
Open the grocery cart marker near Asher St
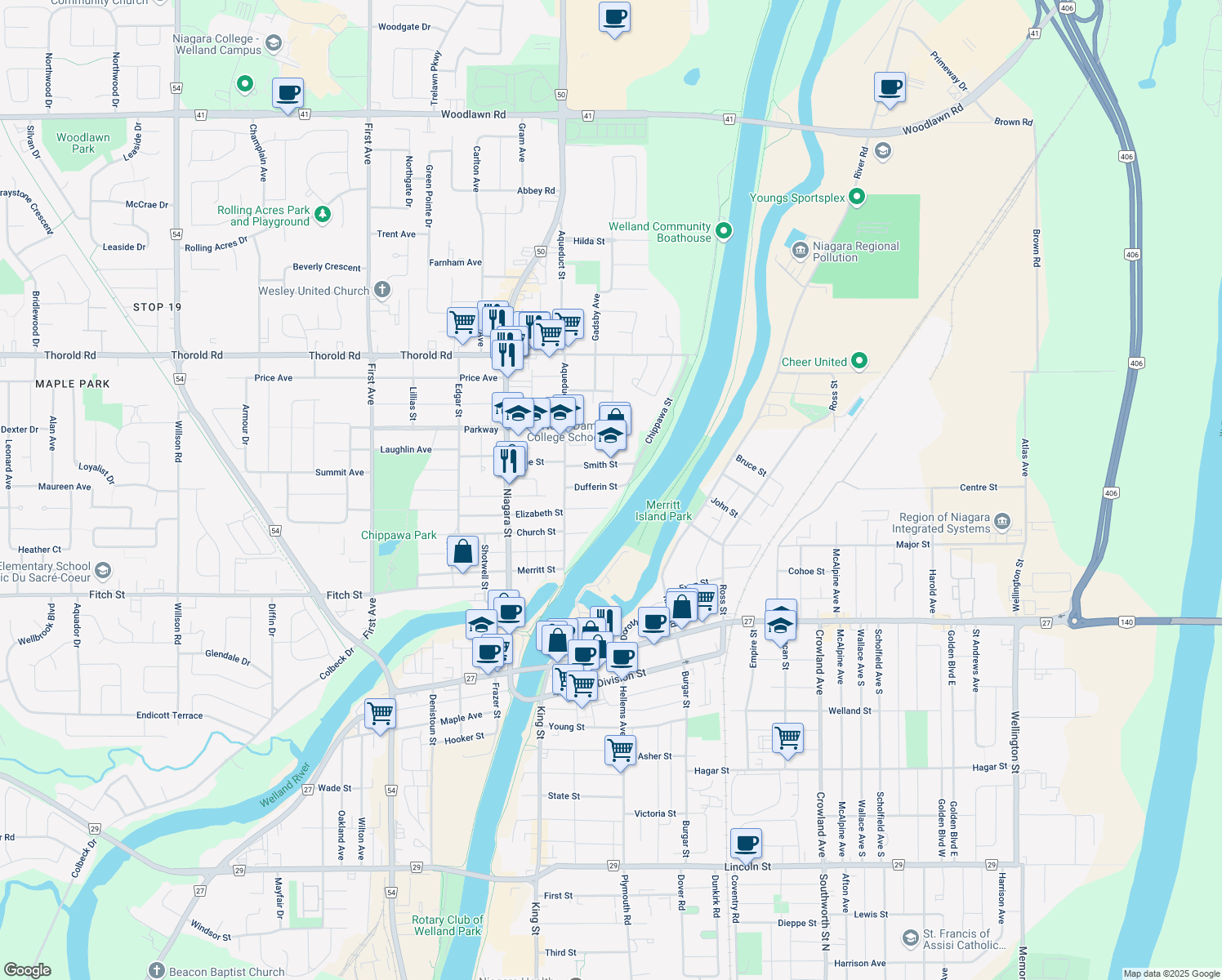621,749
